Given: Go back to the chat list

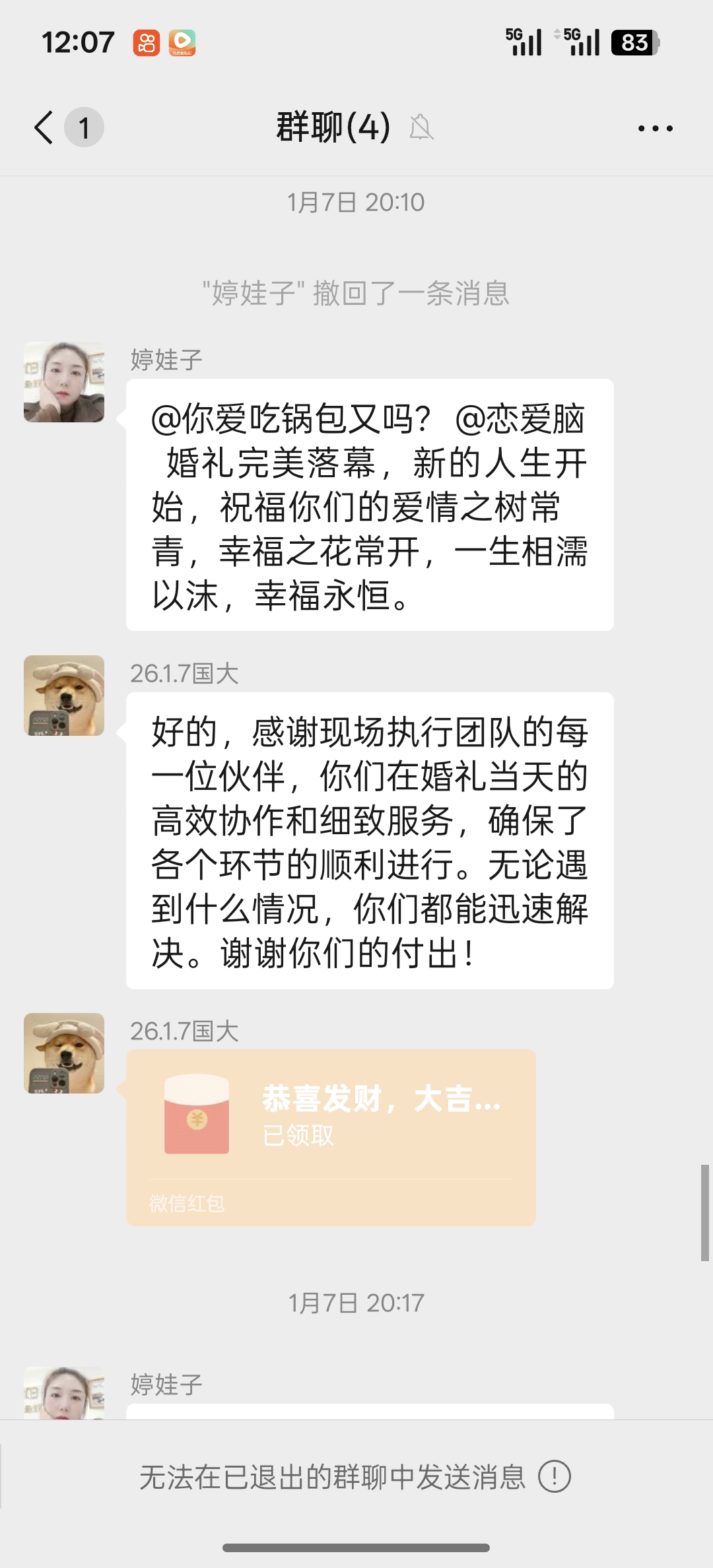Looking at the screenshot, I should [44, 127].
